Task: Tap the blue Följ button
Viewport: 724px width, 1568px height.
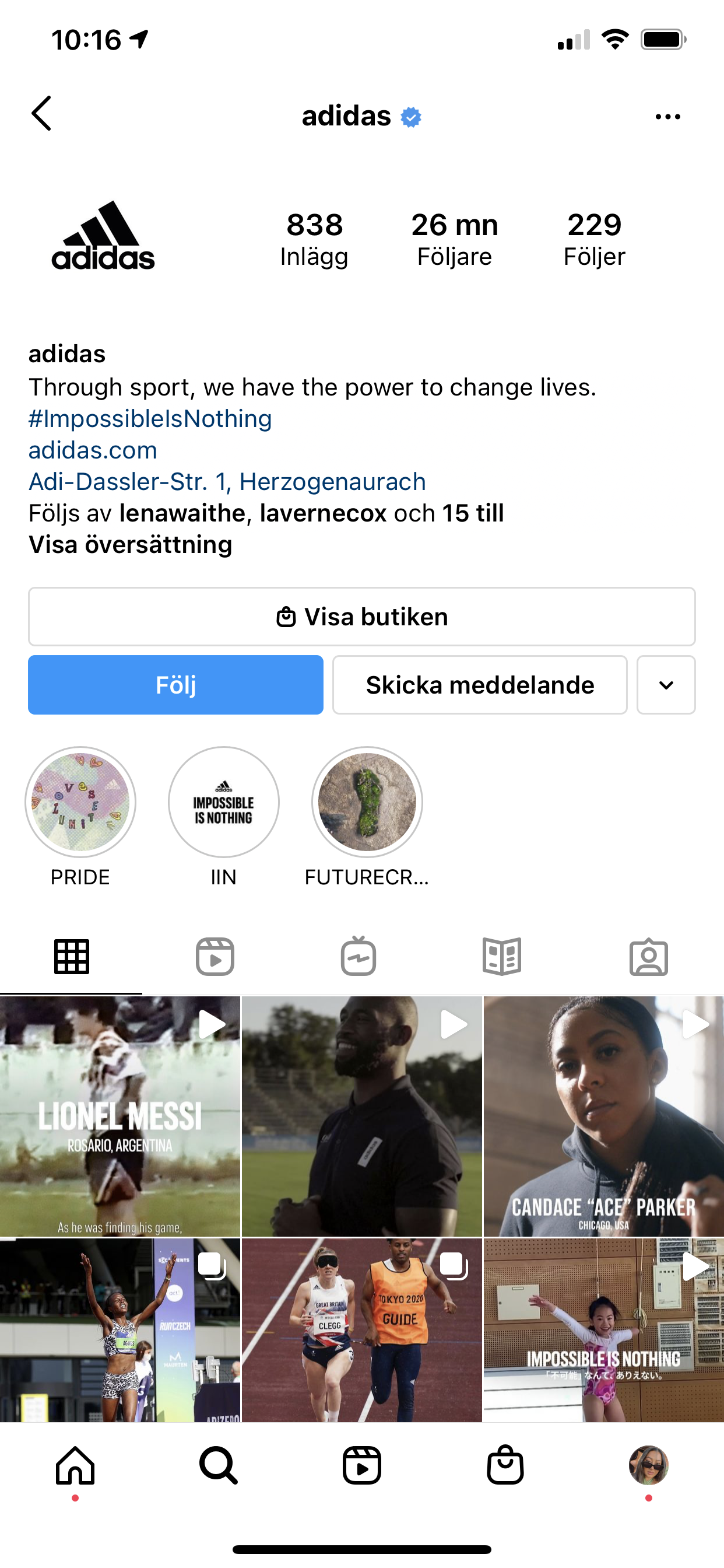Action: [176, 685]
